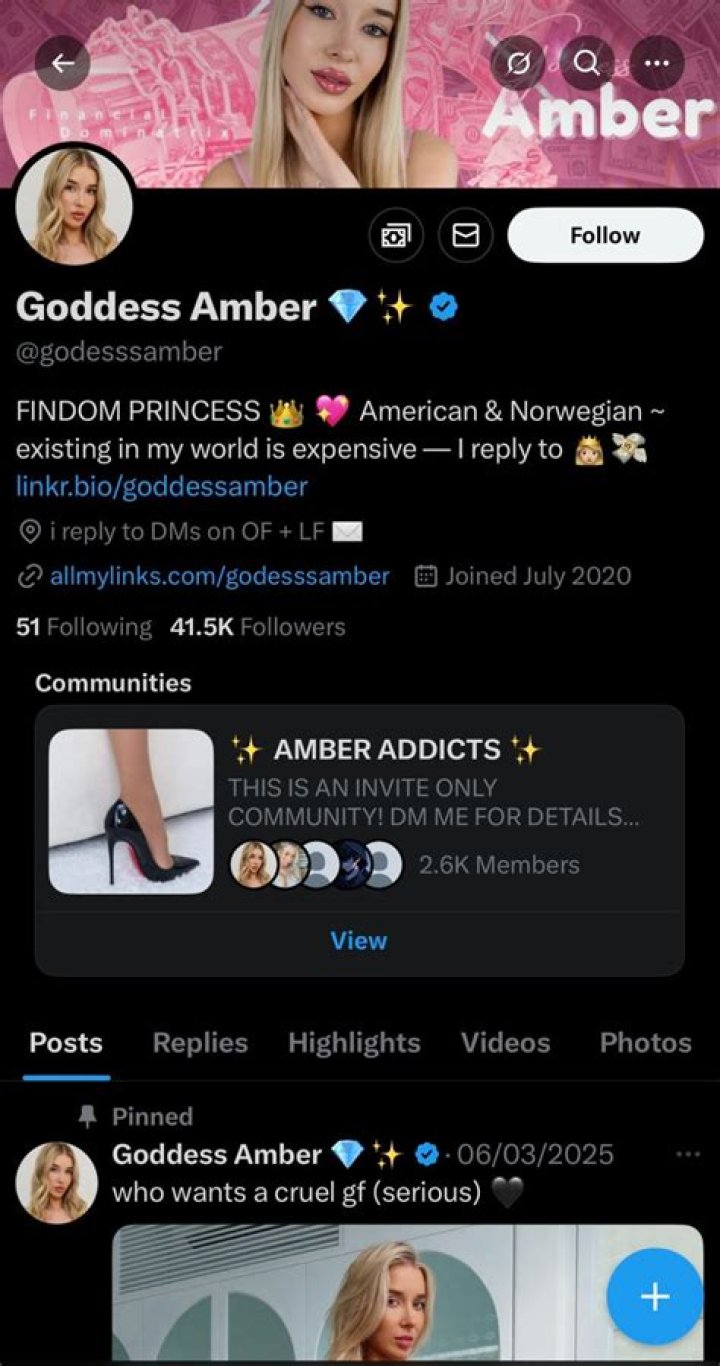
Task: Click the pin icon on the pinned post
Action: pos(86,1116)
